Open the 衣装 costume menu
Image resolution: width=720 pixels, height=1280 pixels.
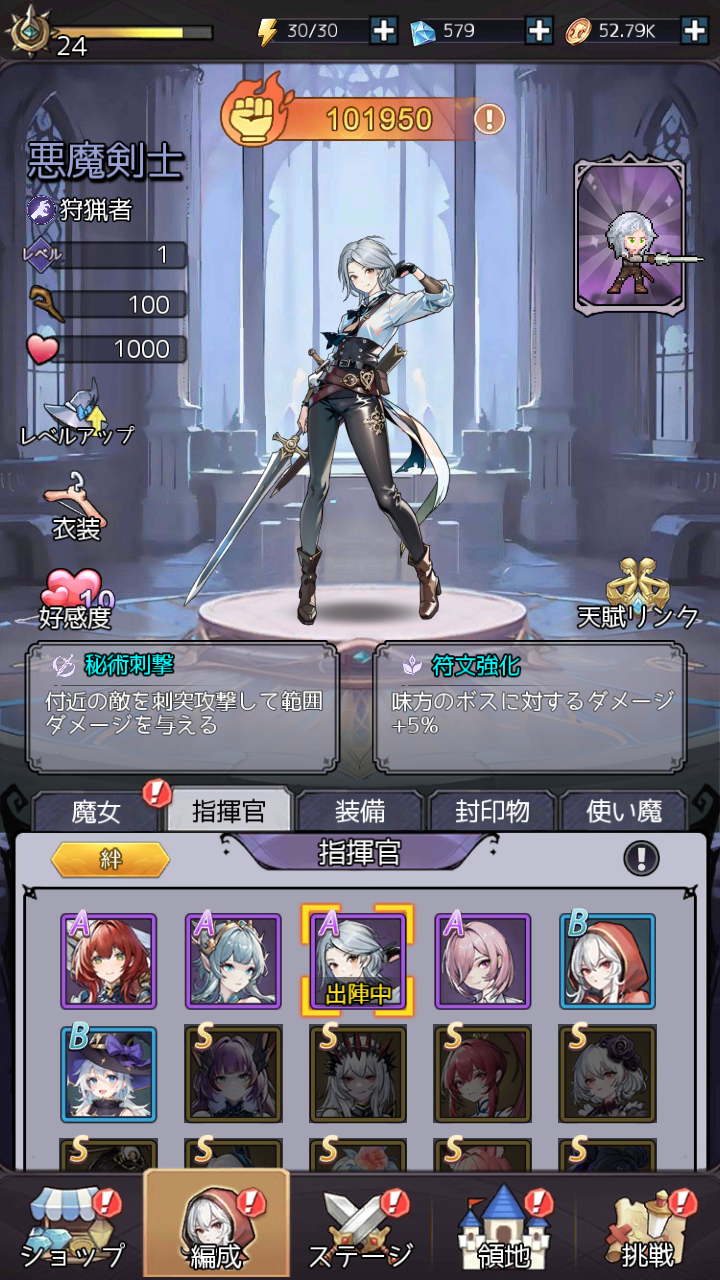click(76, 507)
